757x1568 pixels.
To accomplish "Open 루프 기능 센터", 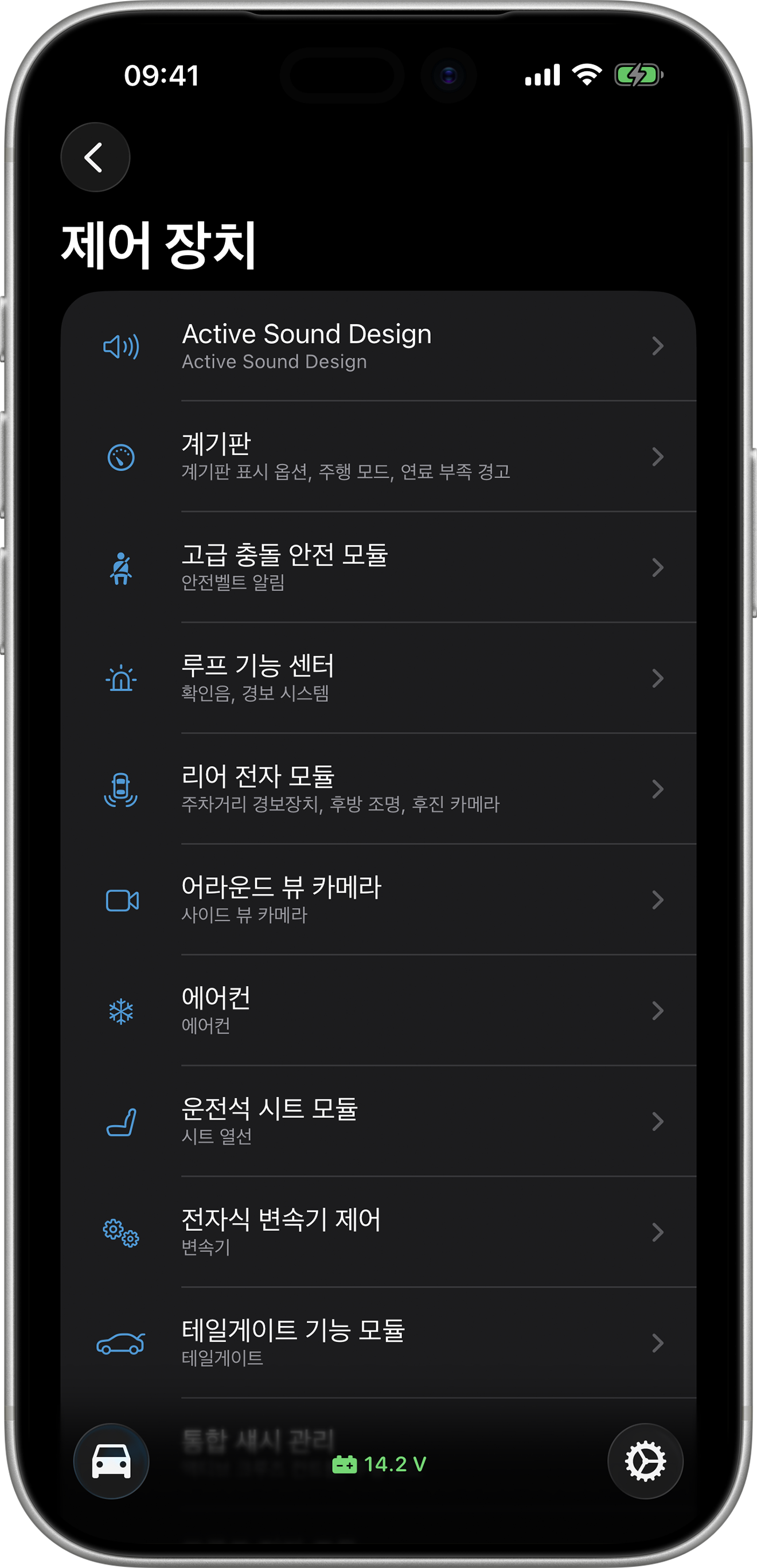I will (x=377, y=678).
